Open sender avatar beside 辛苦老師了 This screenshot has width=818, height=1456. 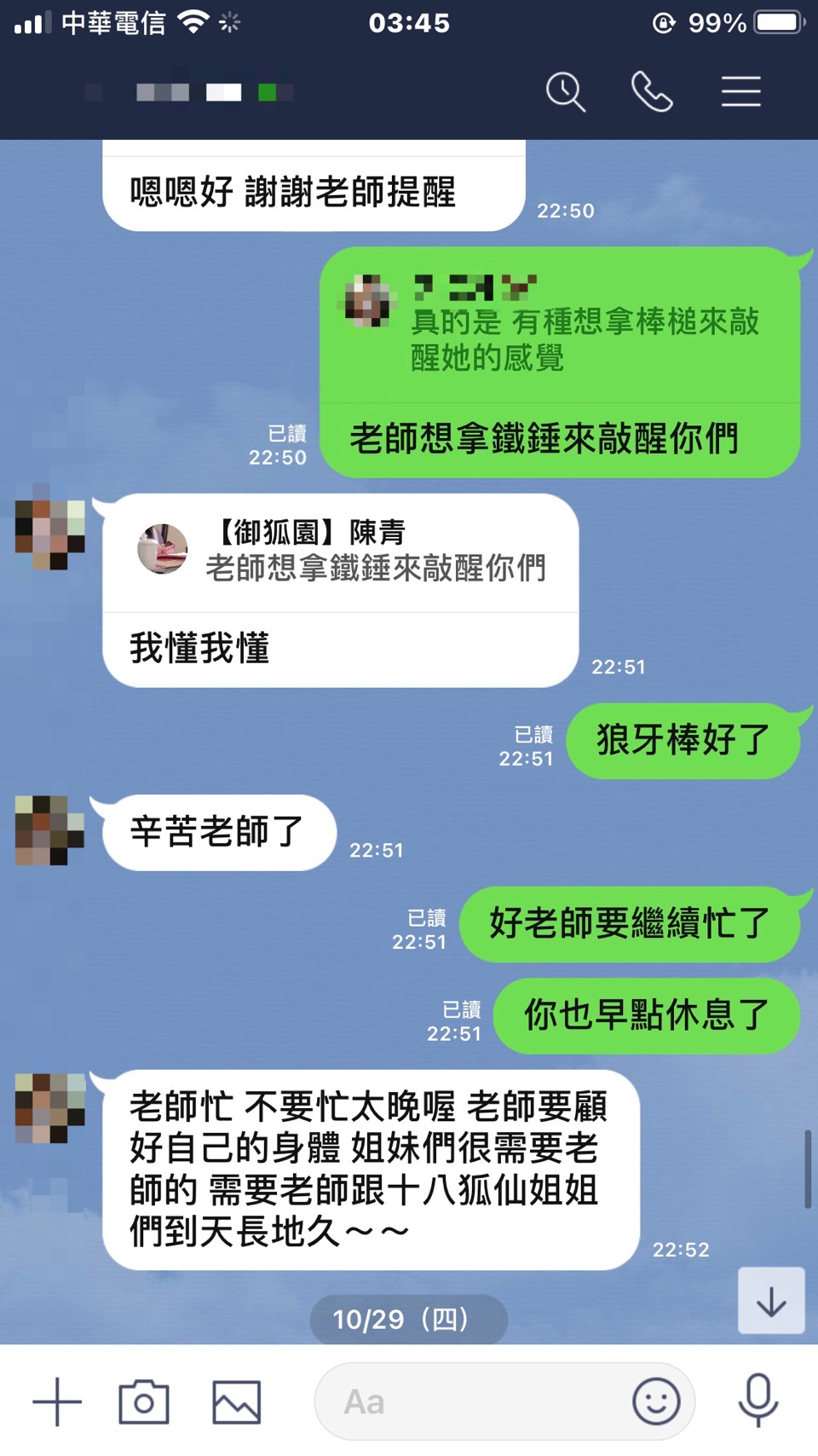(49, 830)
